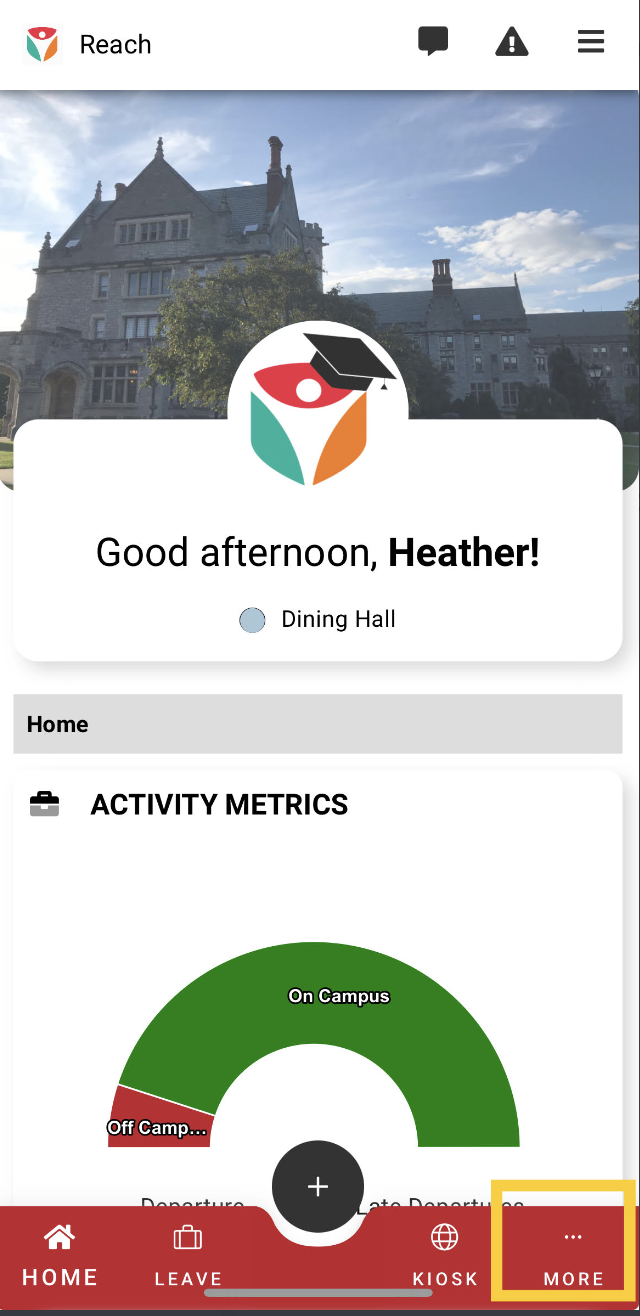Image resolution: width=640 pixels, height=1316 pixels.
Task: Tap the plus floating action button
Action: pos(318,1187)
